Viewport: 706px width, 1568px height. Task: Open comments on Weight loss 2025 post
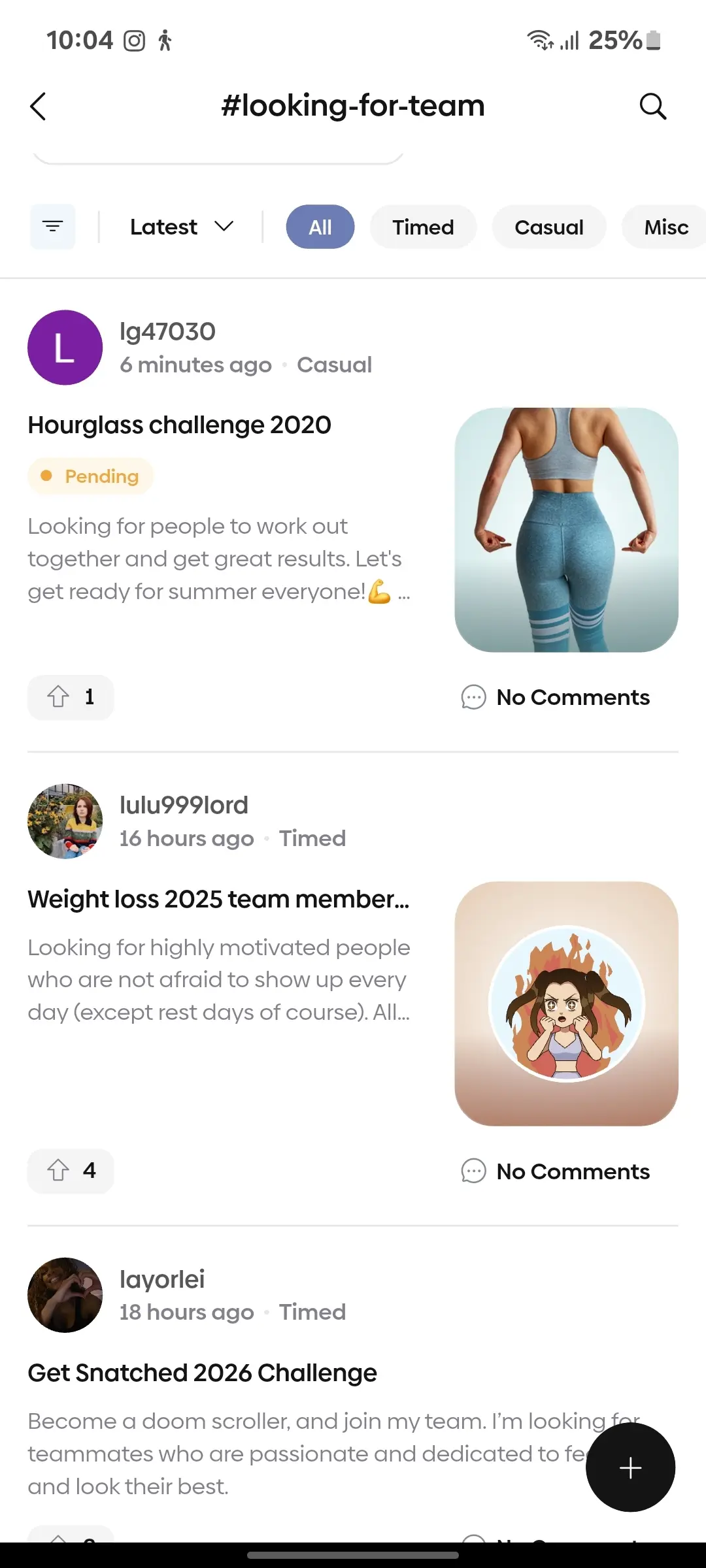556,1171
